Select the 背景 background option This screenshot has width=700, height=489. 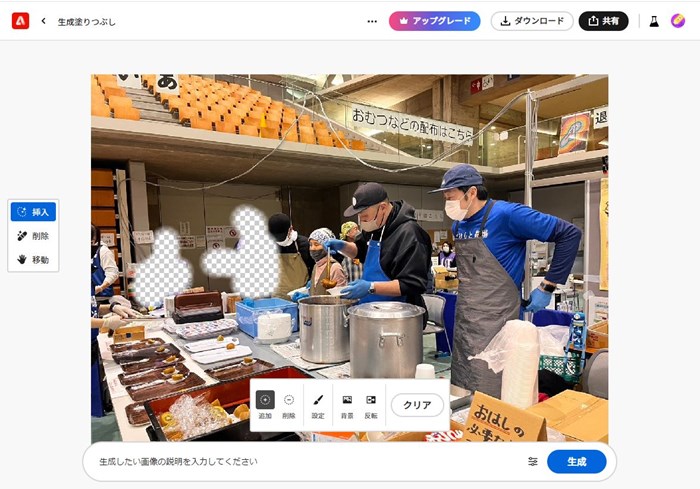coord(347,404)
